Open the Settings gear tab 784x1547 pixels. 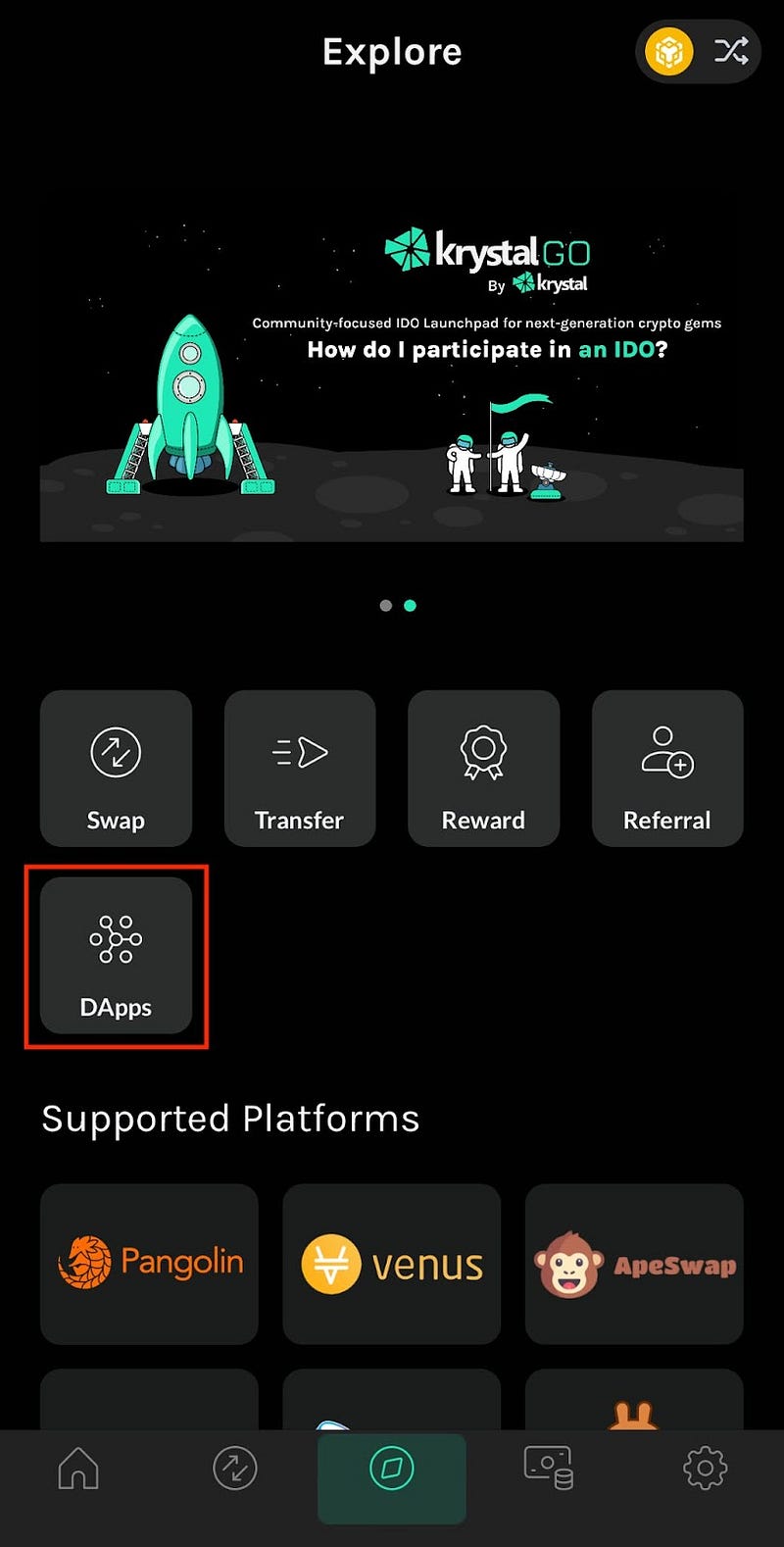pyautogui.click(x=705, y=1469)
